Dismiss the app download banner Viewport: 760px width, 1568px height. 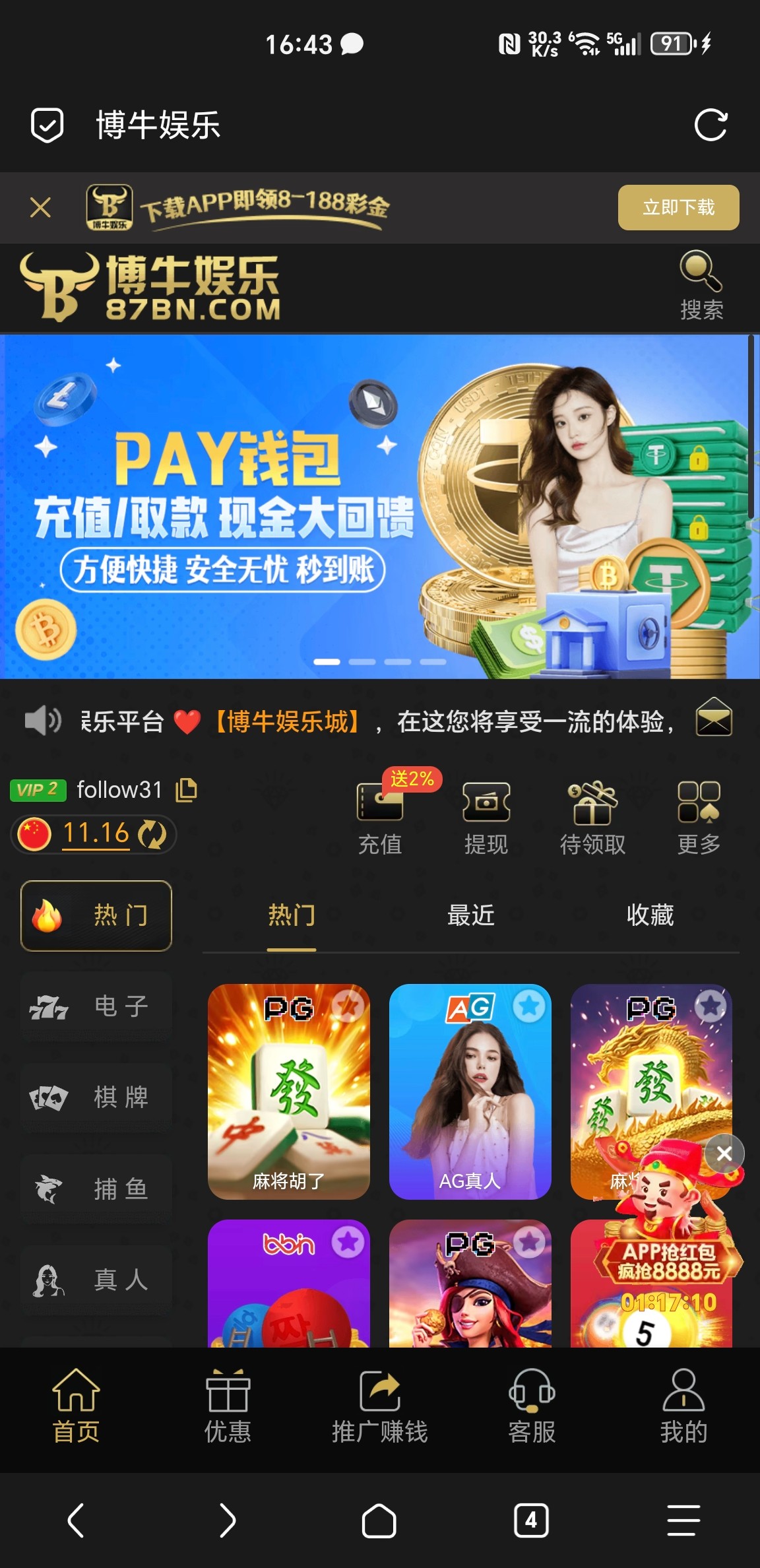pyautogui.click(x=40, y=207)
